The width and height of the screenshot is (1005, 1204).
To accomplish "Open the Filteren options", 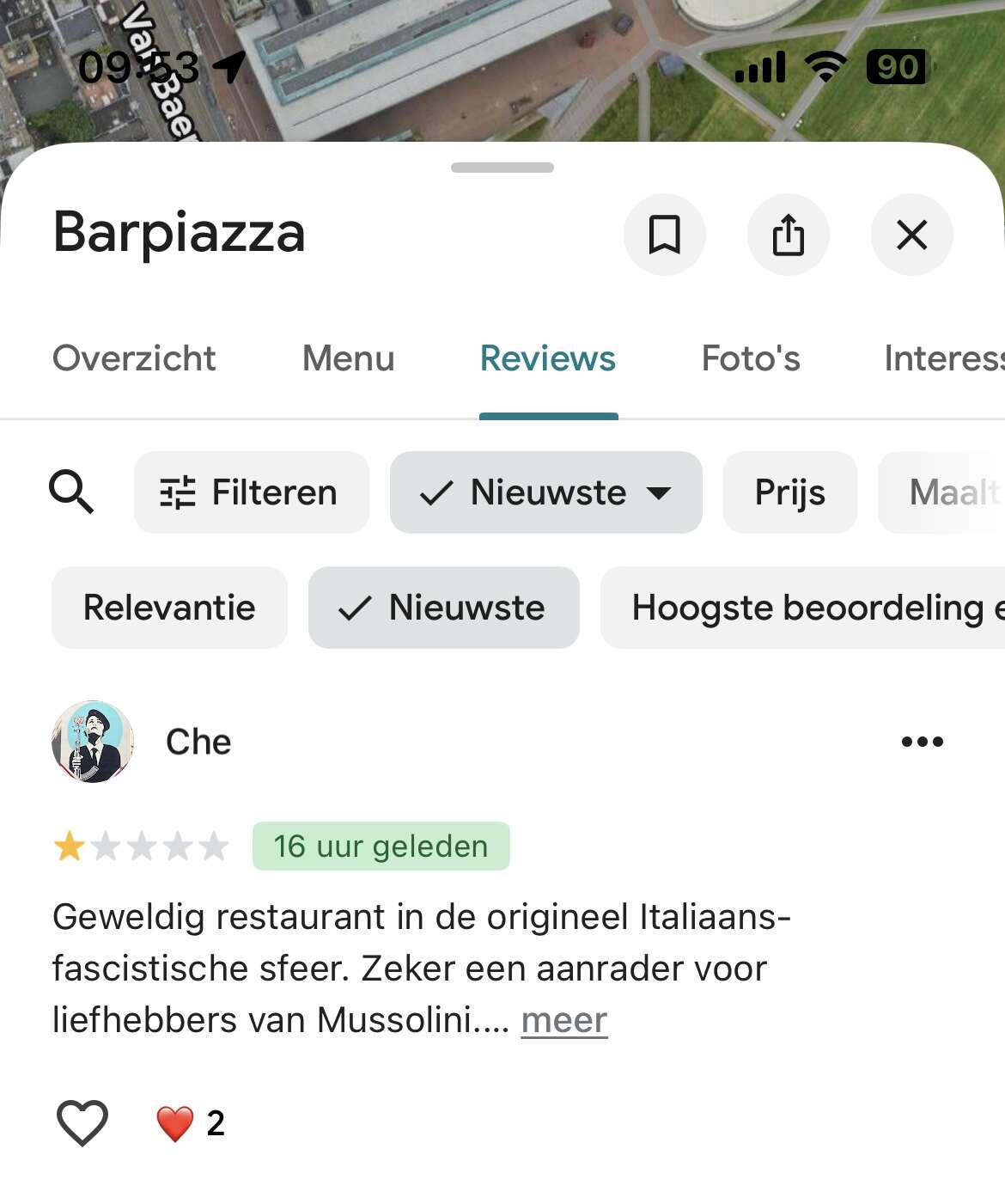I will click(251, 492).
